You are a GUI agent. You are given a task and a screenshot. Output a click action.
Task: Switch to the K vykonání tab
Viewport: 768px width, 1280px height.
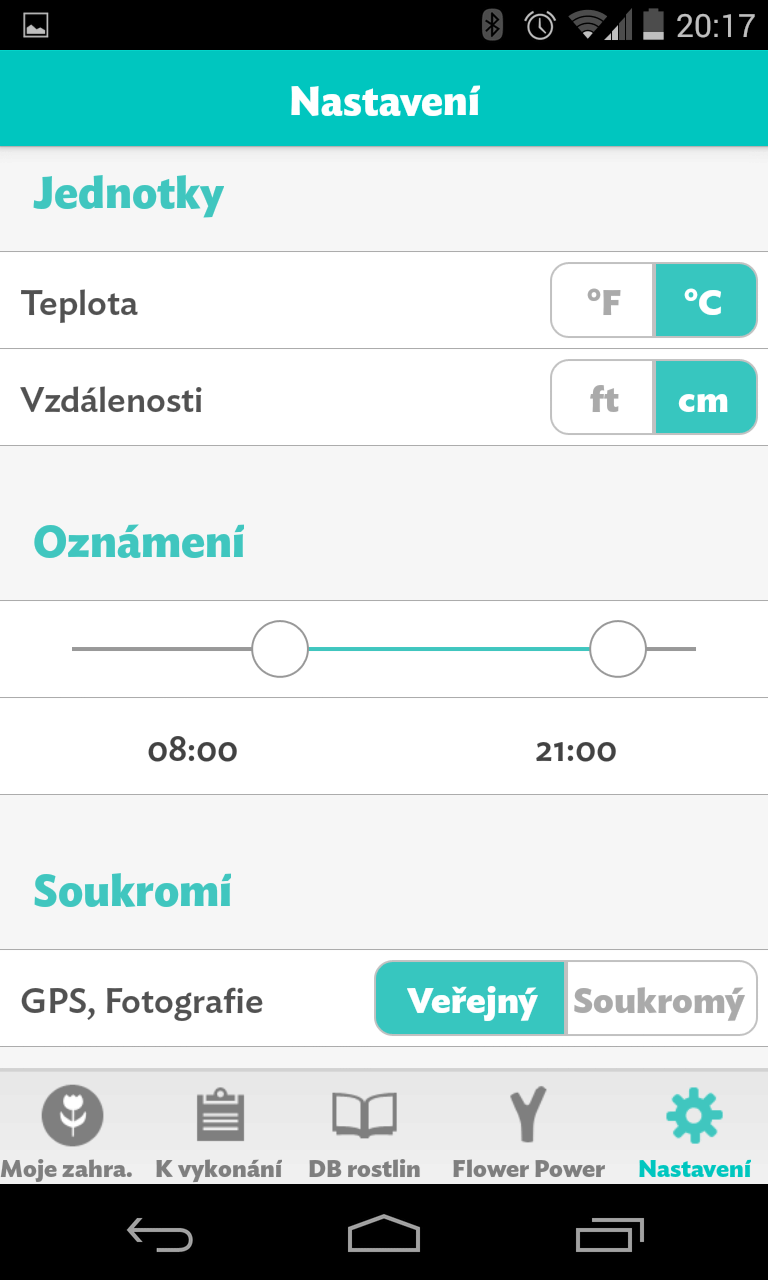pos(219,1130)
